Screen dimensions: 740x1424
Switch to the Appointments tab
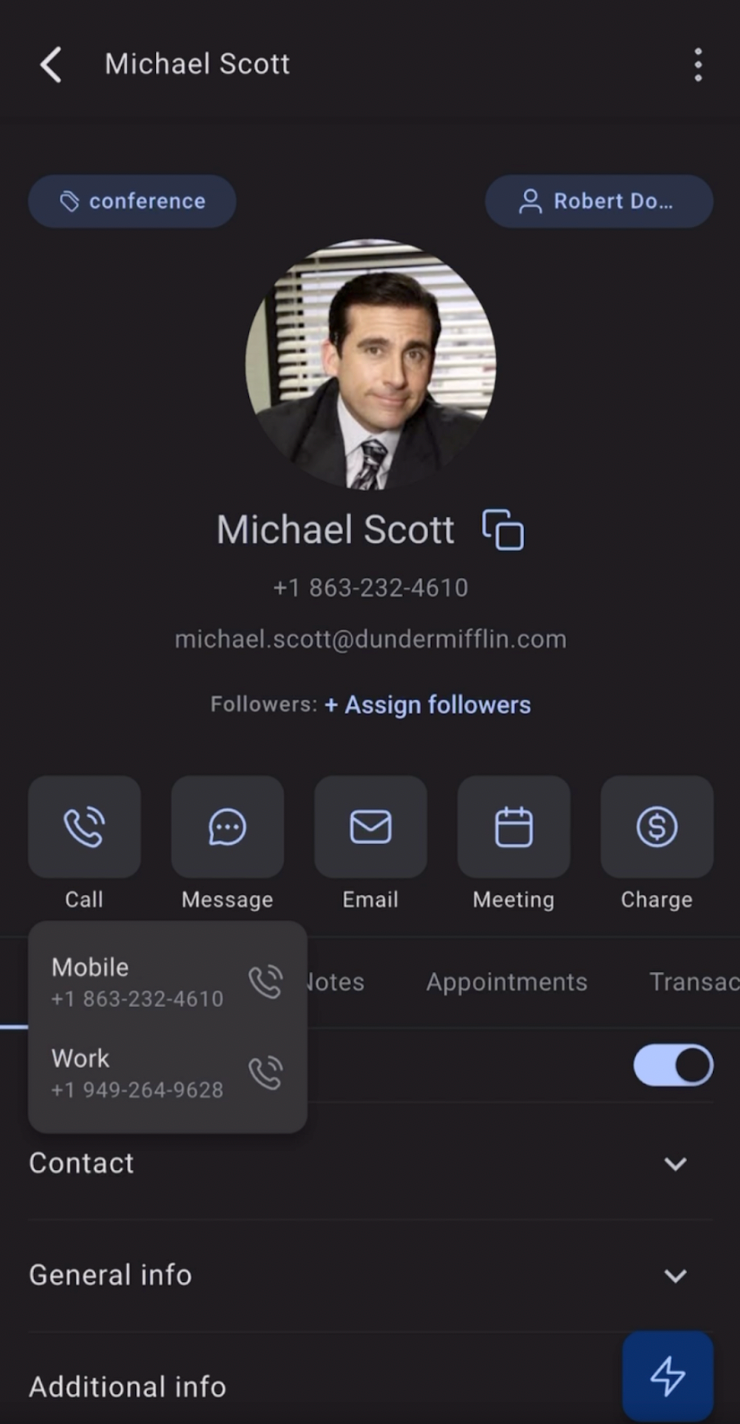click(x=506, y=981)
